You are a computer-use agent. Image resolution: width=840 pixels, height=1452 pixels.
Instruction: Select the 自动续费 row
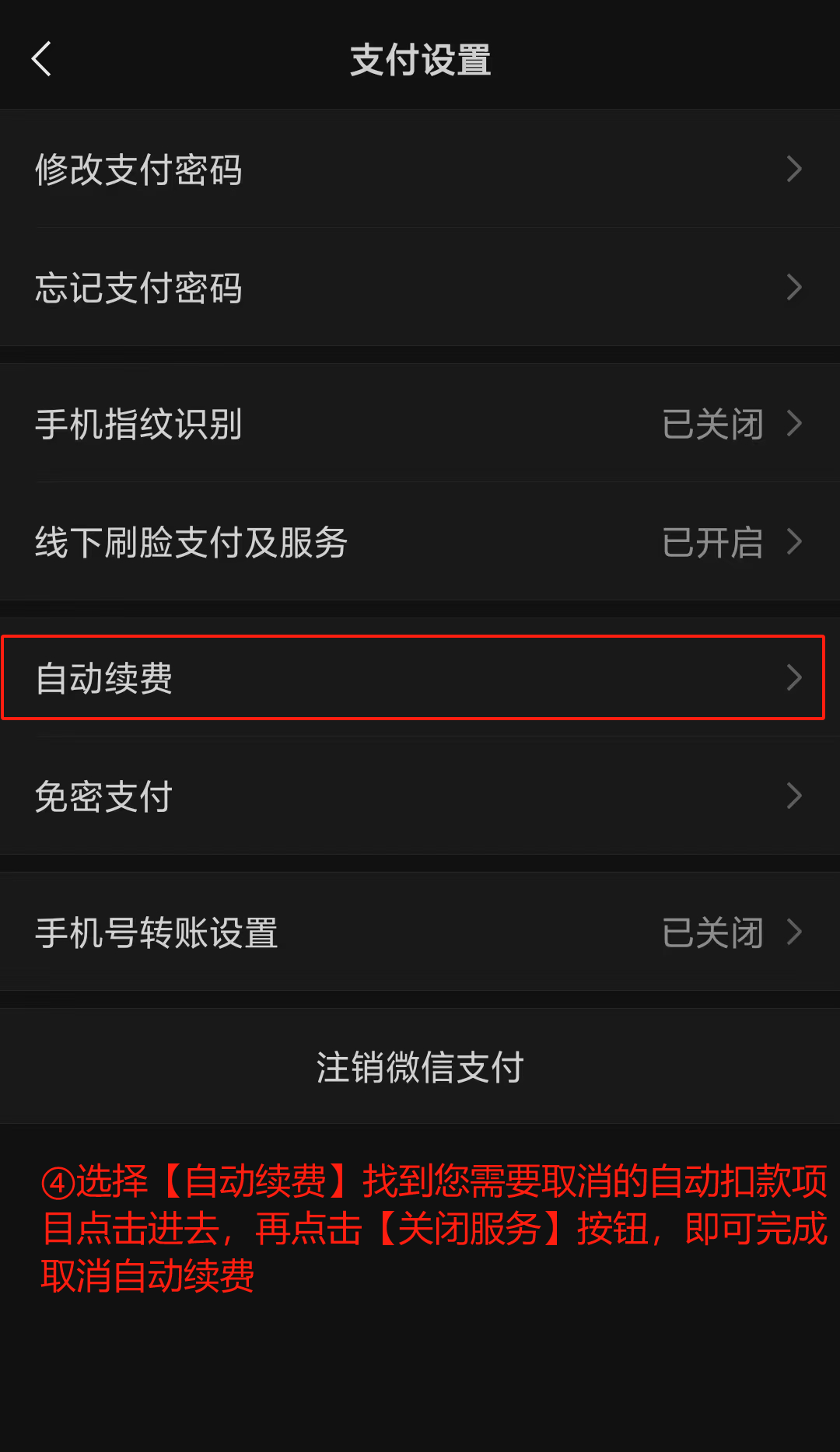420,677
